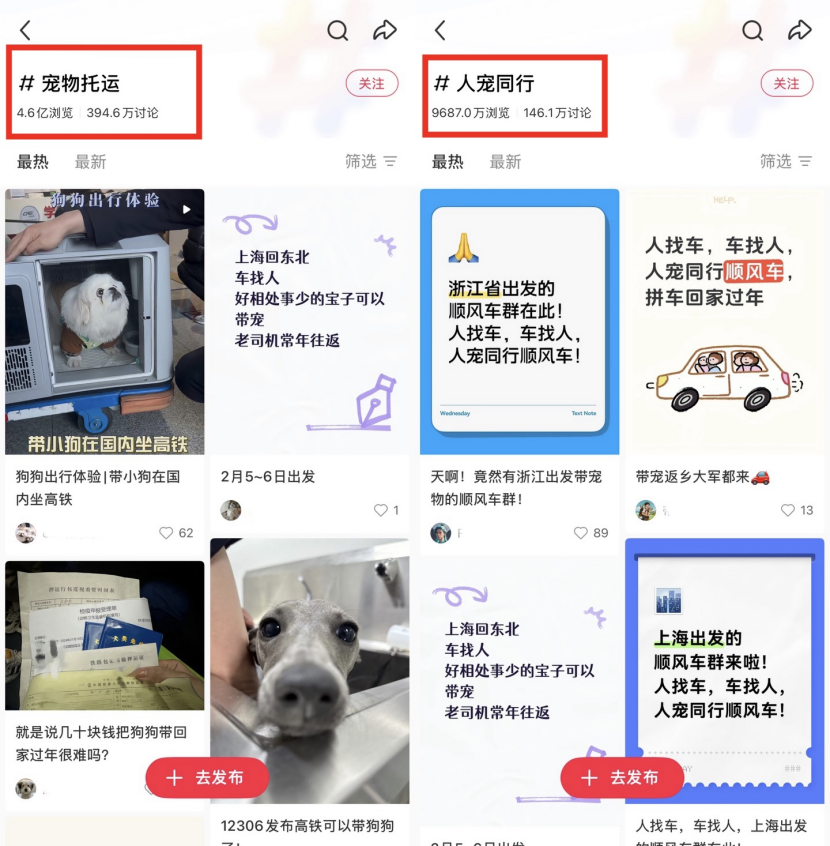Switch to 最新 tab under 宠物托运

(90, 162)
